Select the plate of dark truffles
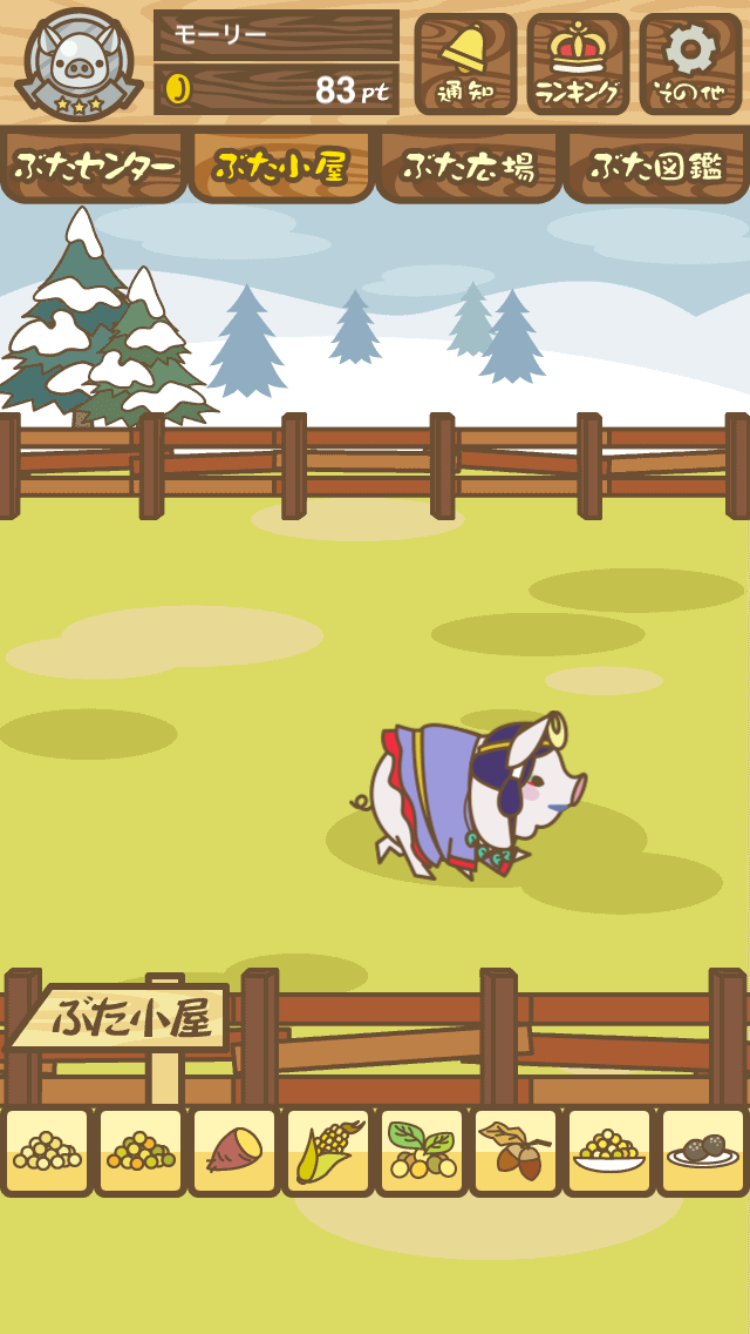The width and height of the screenshot is (750, 1334). (x=703, y=1151)
